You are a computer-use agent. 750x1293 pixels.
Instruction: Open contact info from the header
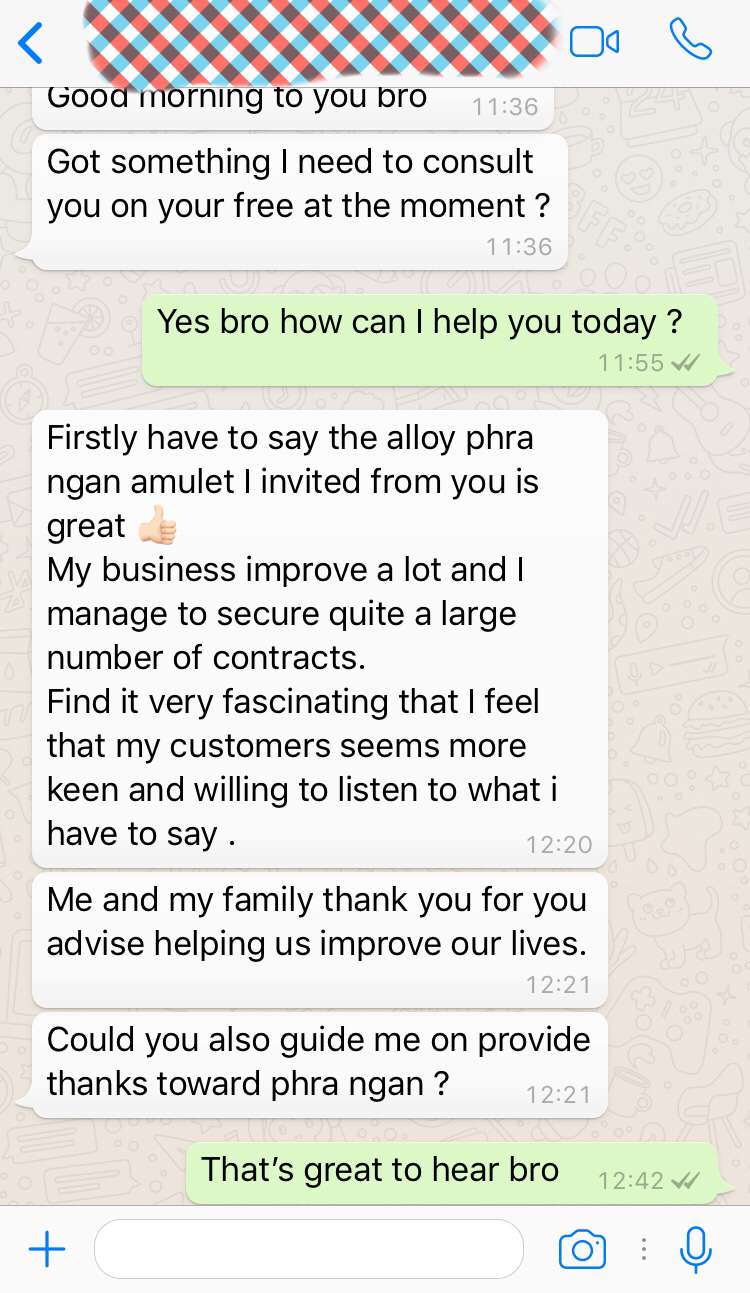pos(320,42)
